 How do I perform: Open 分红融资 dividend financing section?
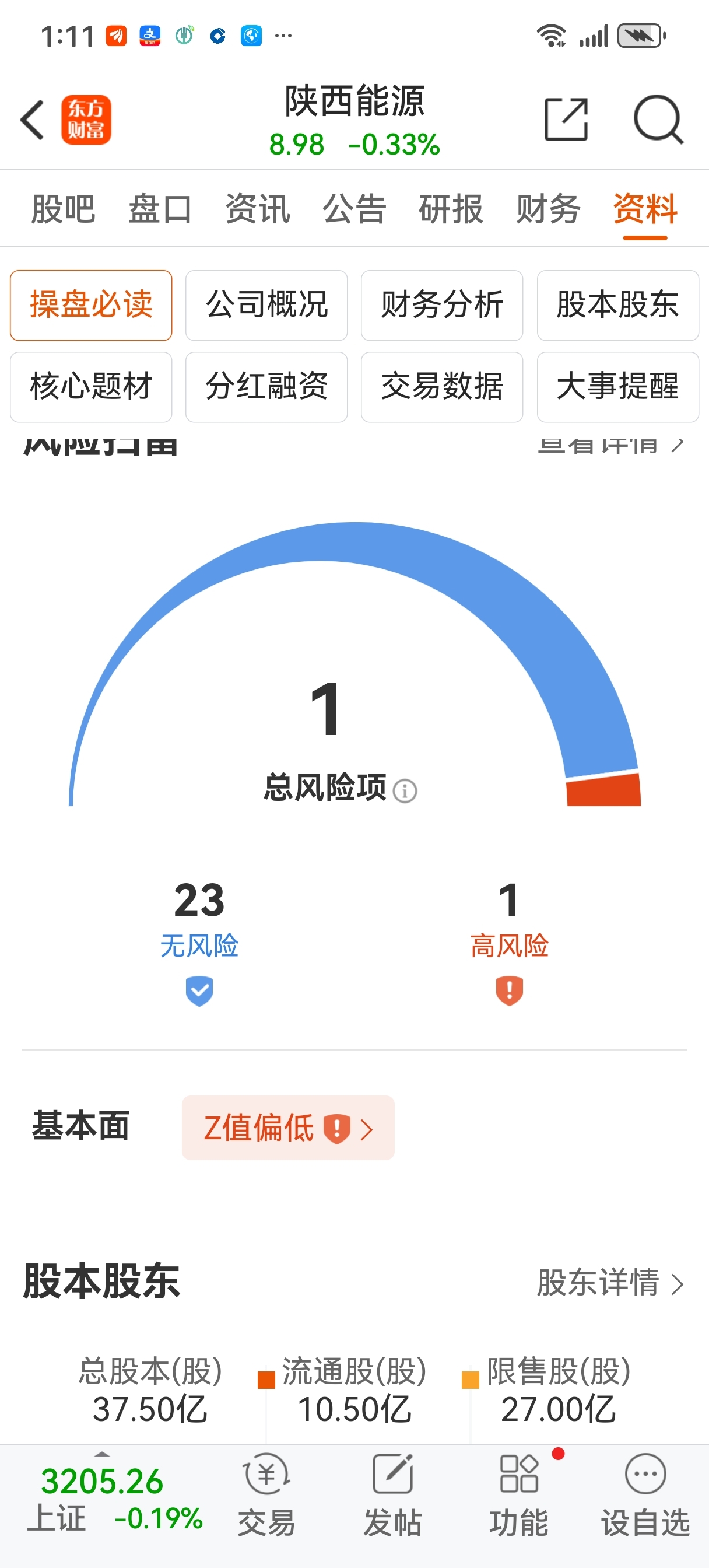click(266, 388)
